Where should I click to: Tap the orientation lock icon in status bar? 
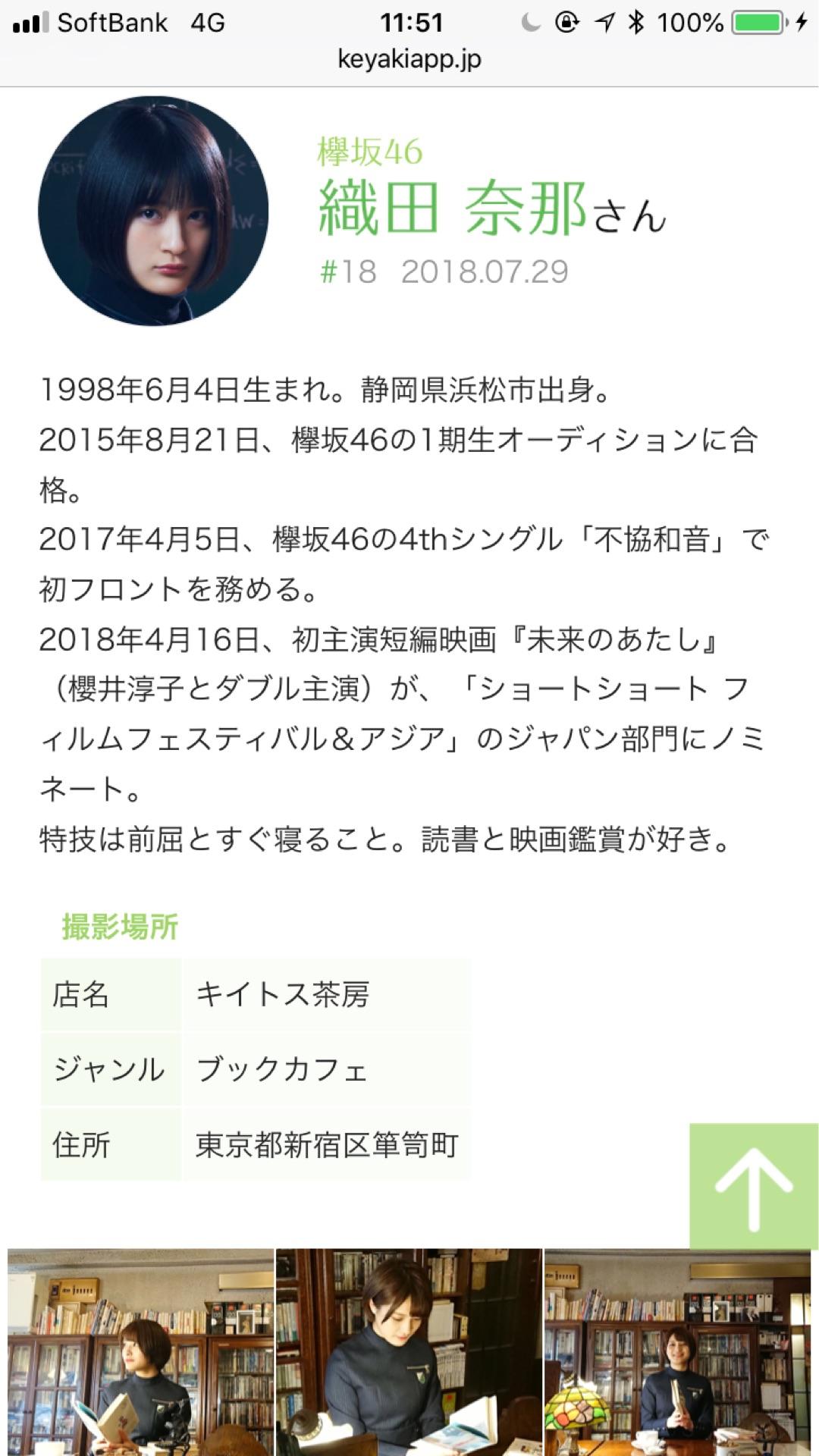(x=566, y=23)
